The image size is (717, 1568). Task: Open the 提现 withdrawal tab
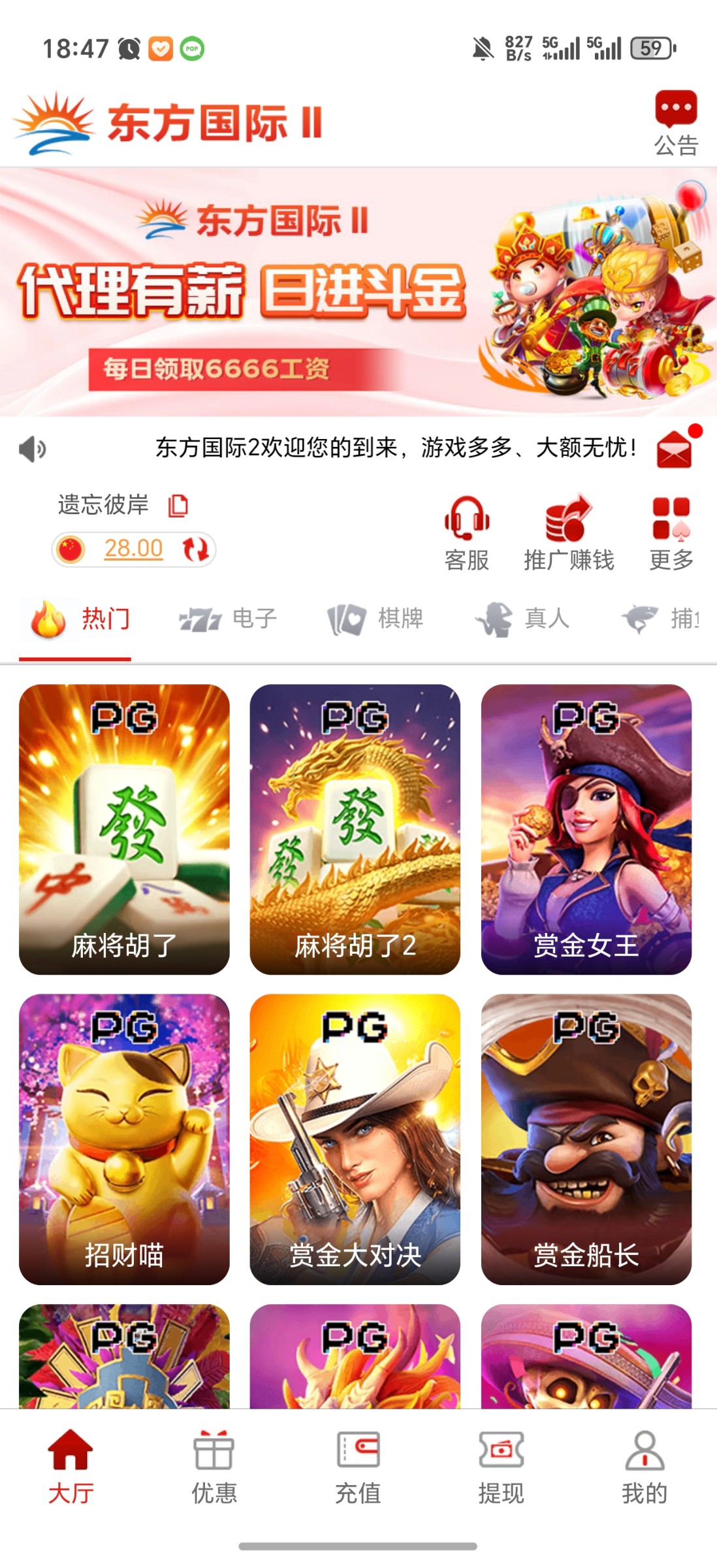click(x=501, y=1466)
